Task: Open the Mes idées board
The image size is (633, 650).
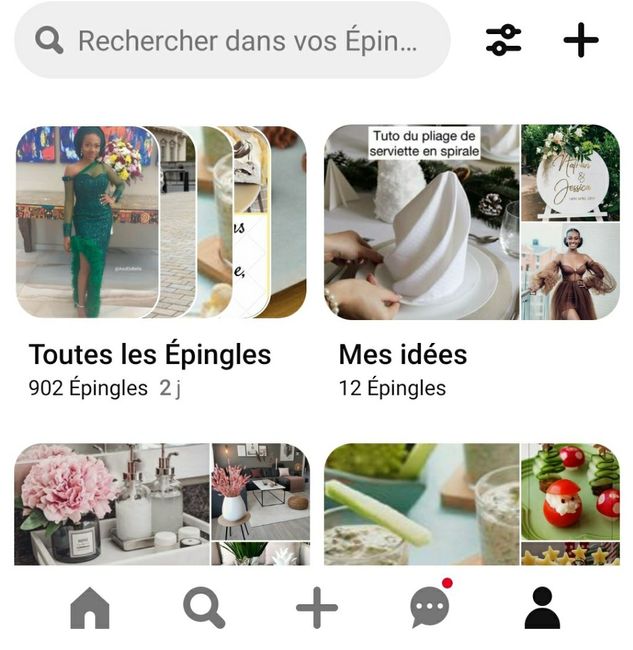Action: 471,222
